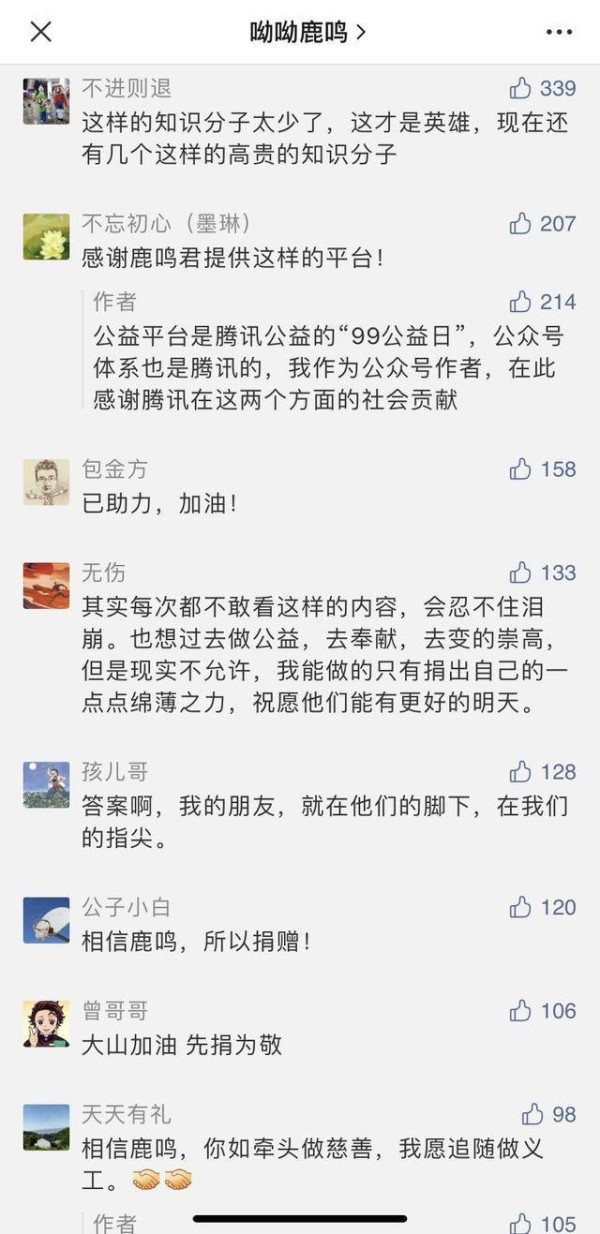Like the comment by 不忘初心（墨琳）
The image size is (600, 1234).
[521, 223]
